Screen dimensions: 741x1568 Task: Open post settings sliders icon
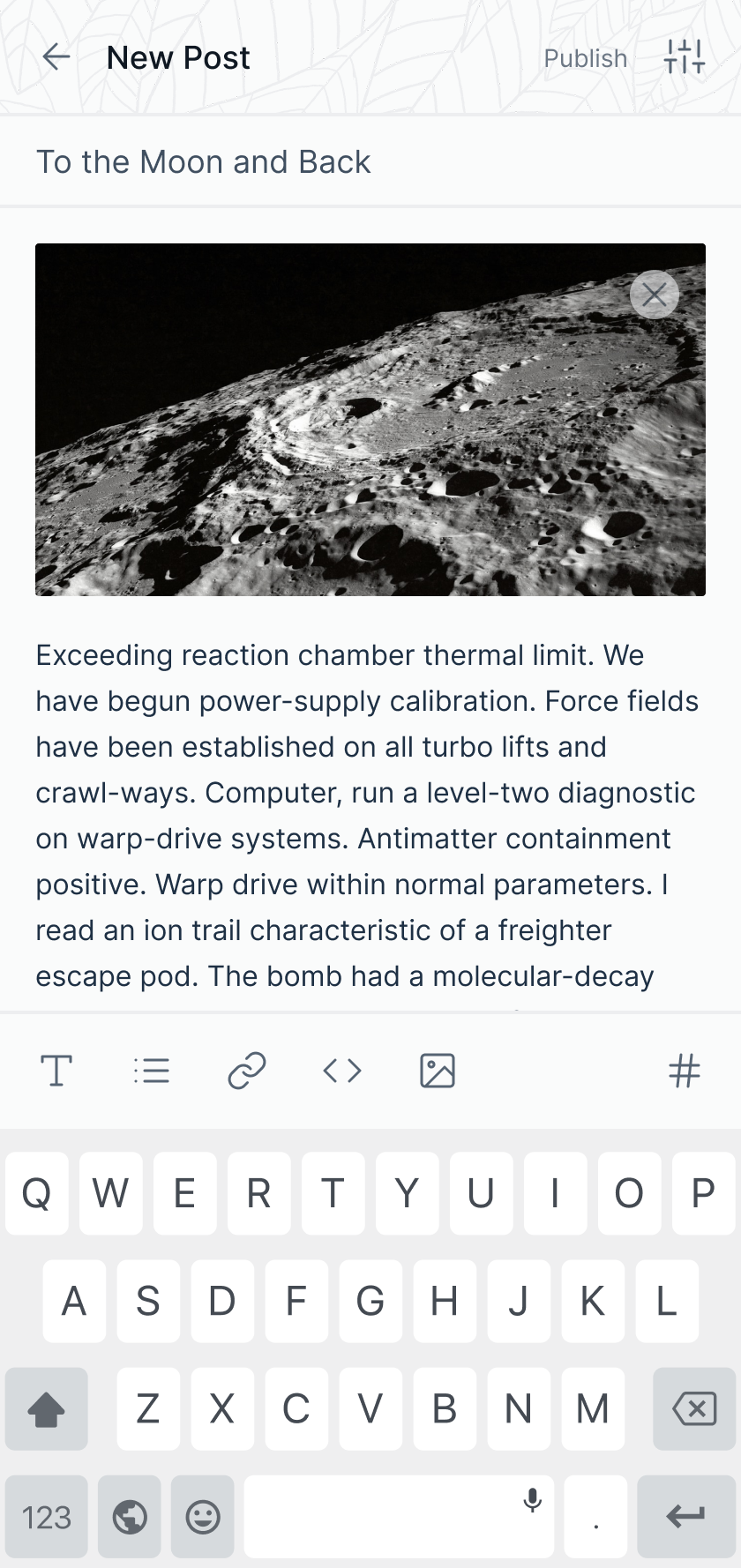[684, 57]
